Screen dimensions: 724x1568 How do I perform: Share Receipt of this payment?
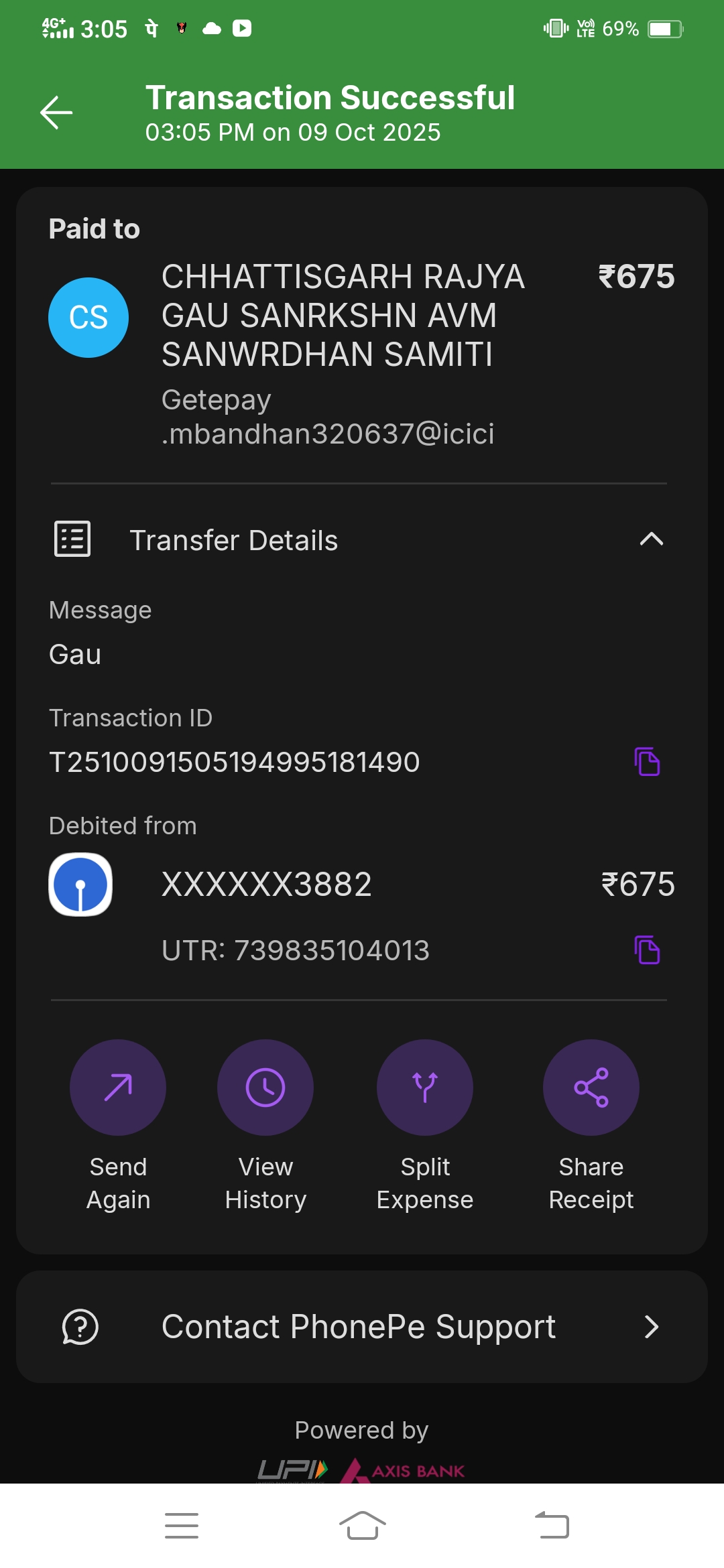click(x=591, y=1088)
